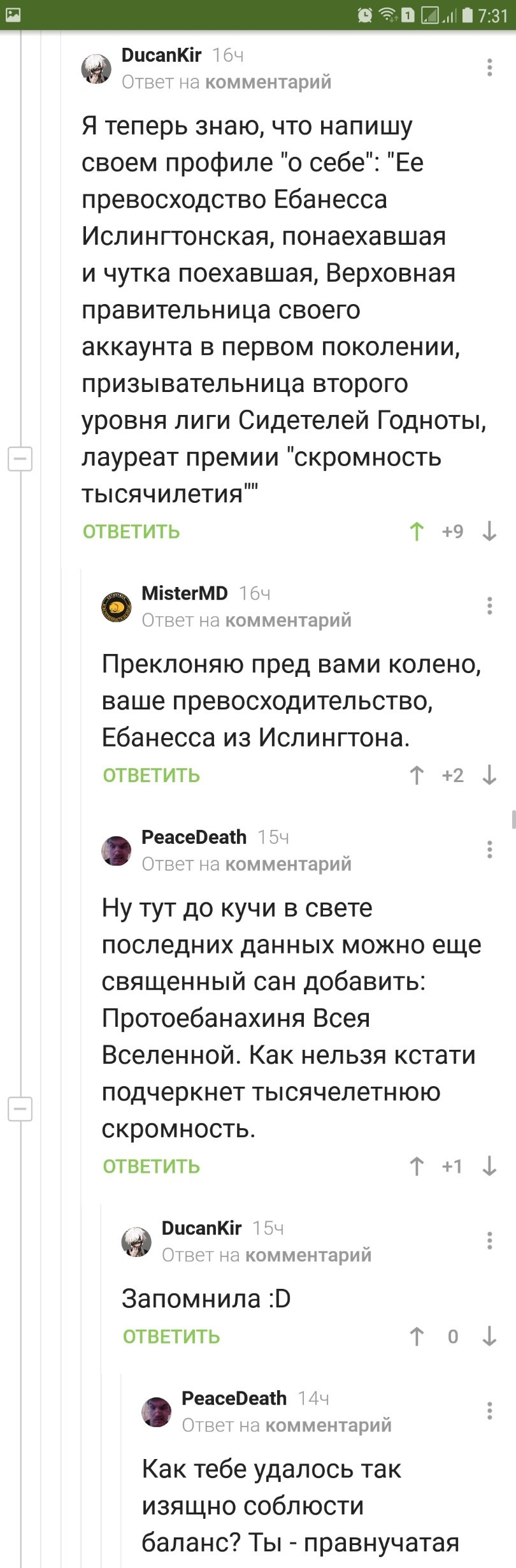Reply to MisterMD's comment
516x1568 pixels.
pos(152,776)
